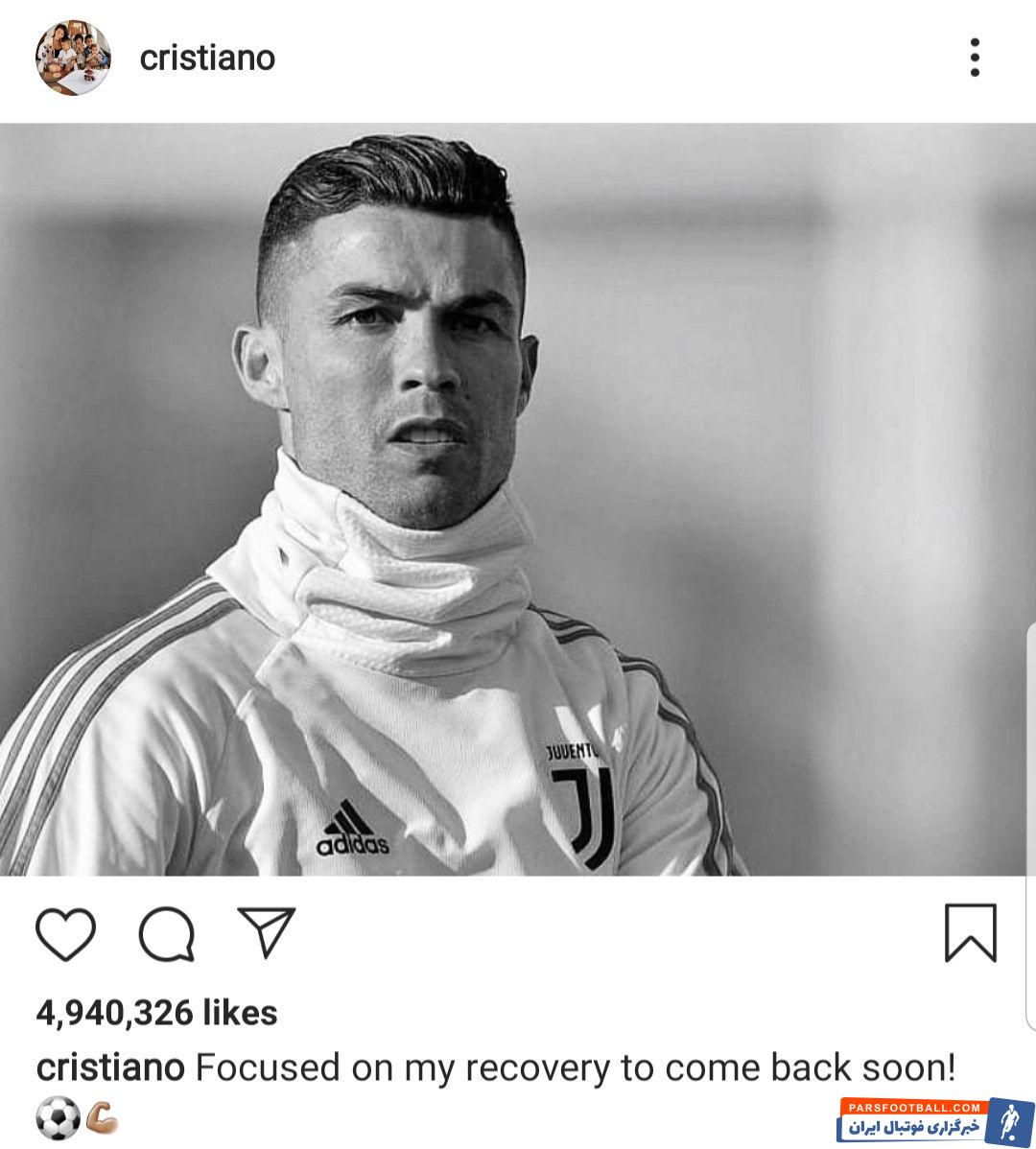Open cristiano username in the caption
This screenshot has height=1149, width=1036.
[x=109, y=1067]
